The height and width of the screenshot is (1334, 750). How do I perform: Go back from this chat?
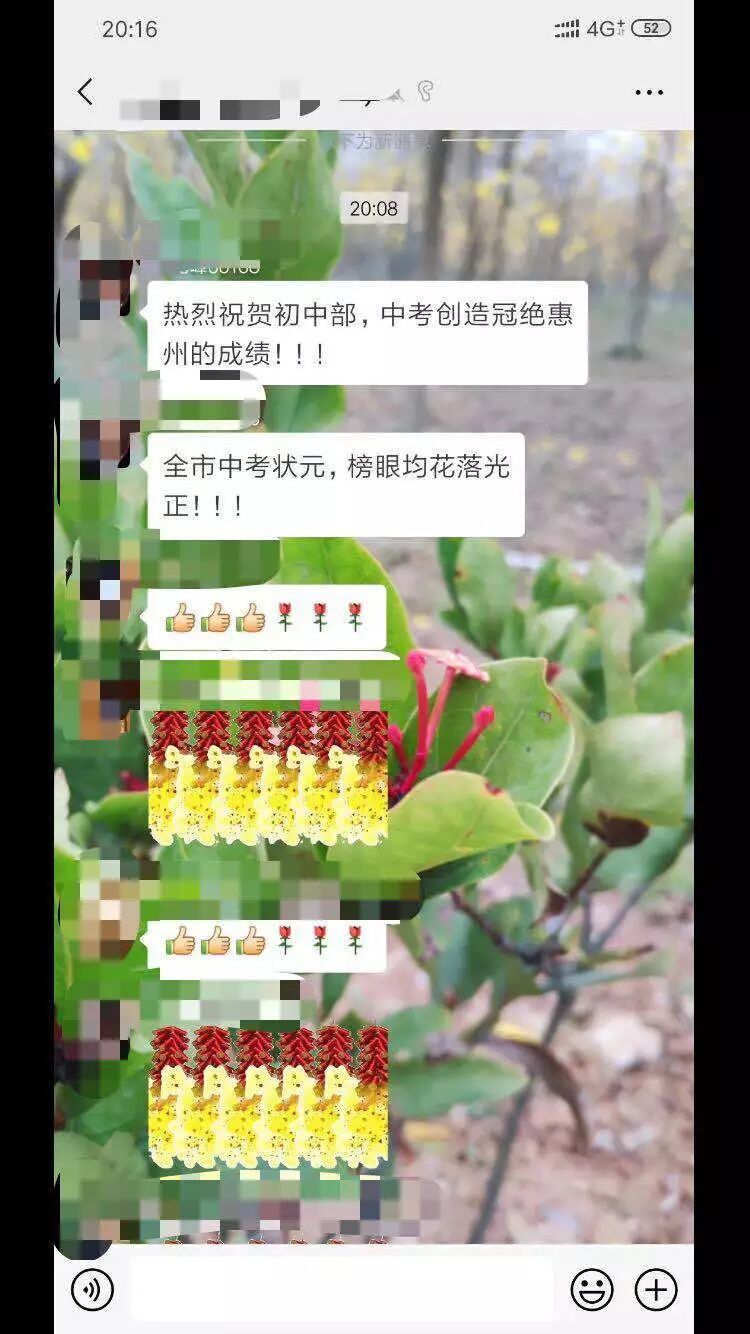pos(85,92)
